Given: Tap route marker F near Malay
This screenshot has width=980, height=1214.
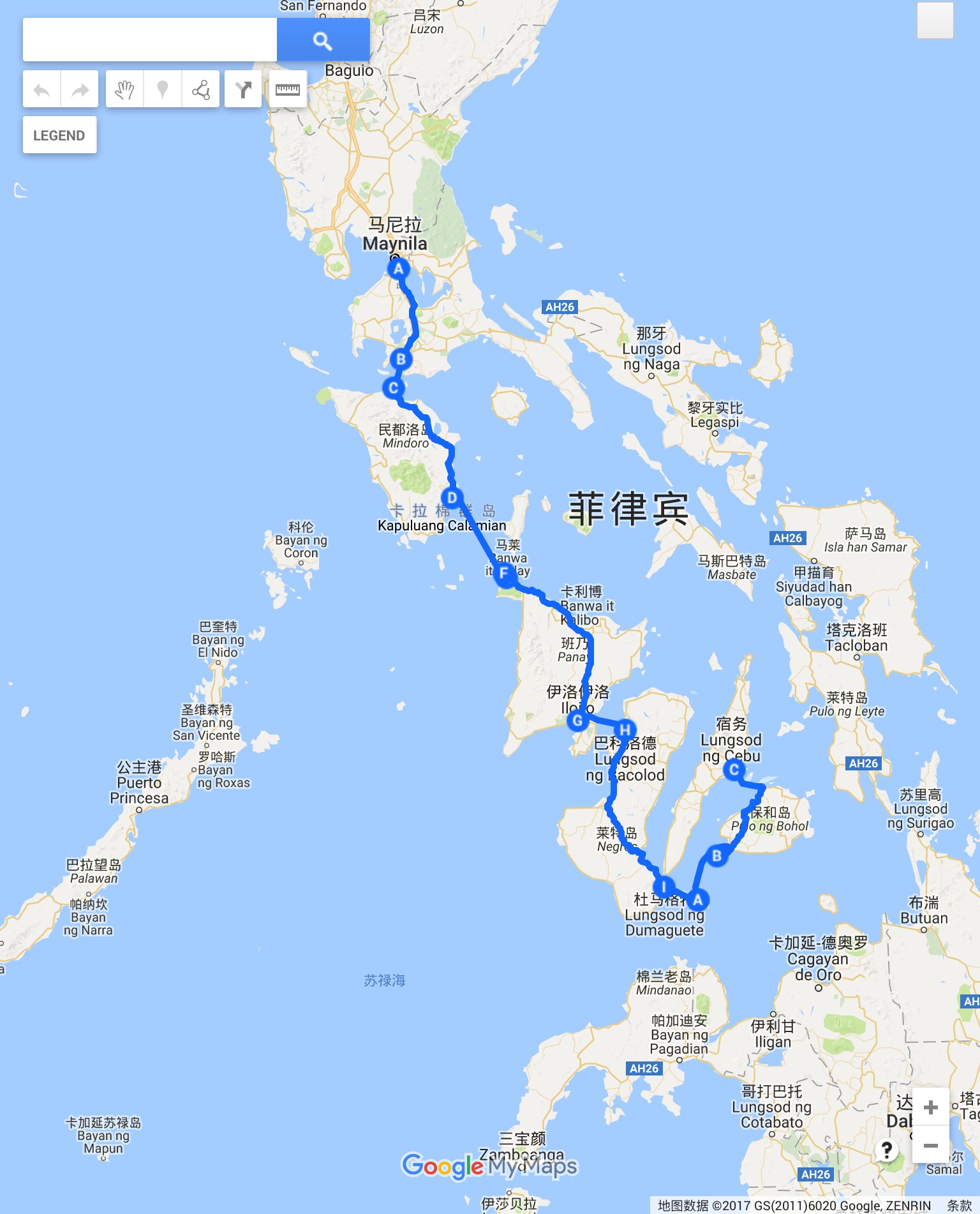Looking at the screenshot, I should tap(504, 573).
